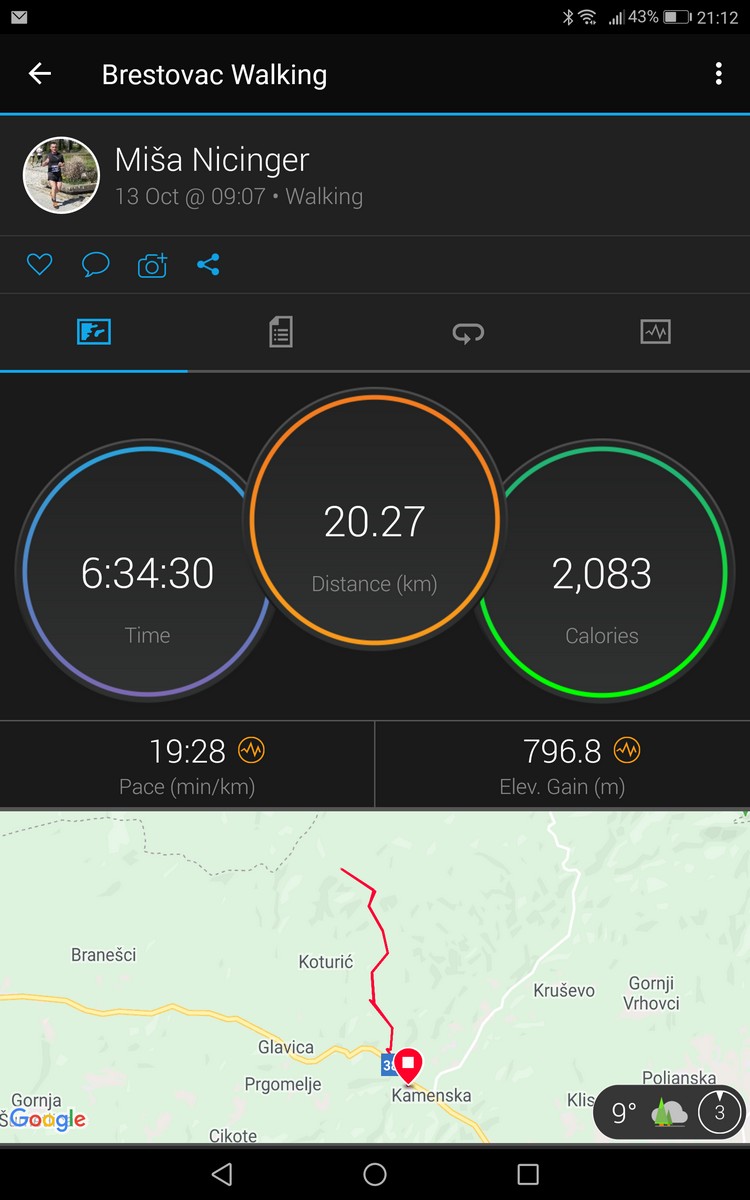Switch to the stats details tab
The width and height of the screenshot is (750, 1200).
coord(281,332)
